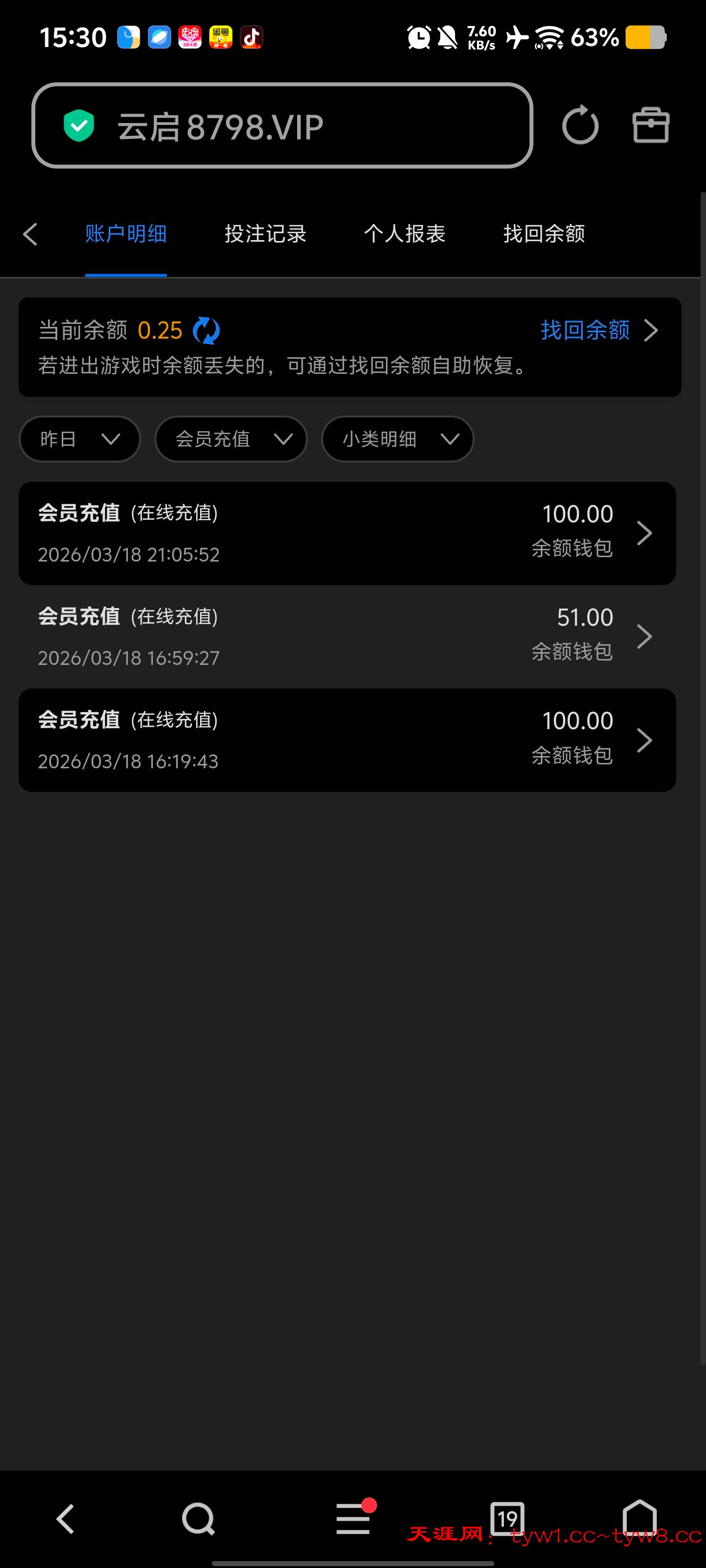Open the 找回余额 tab
Viewport: 706px width, 1568px height.
pos(543,234)
